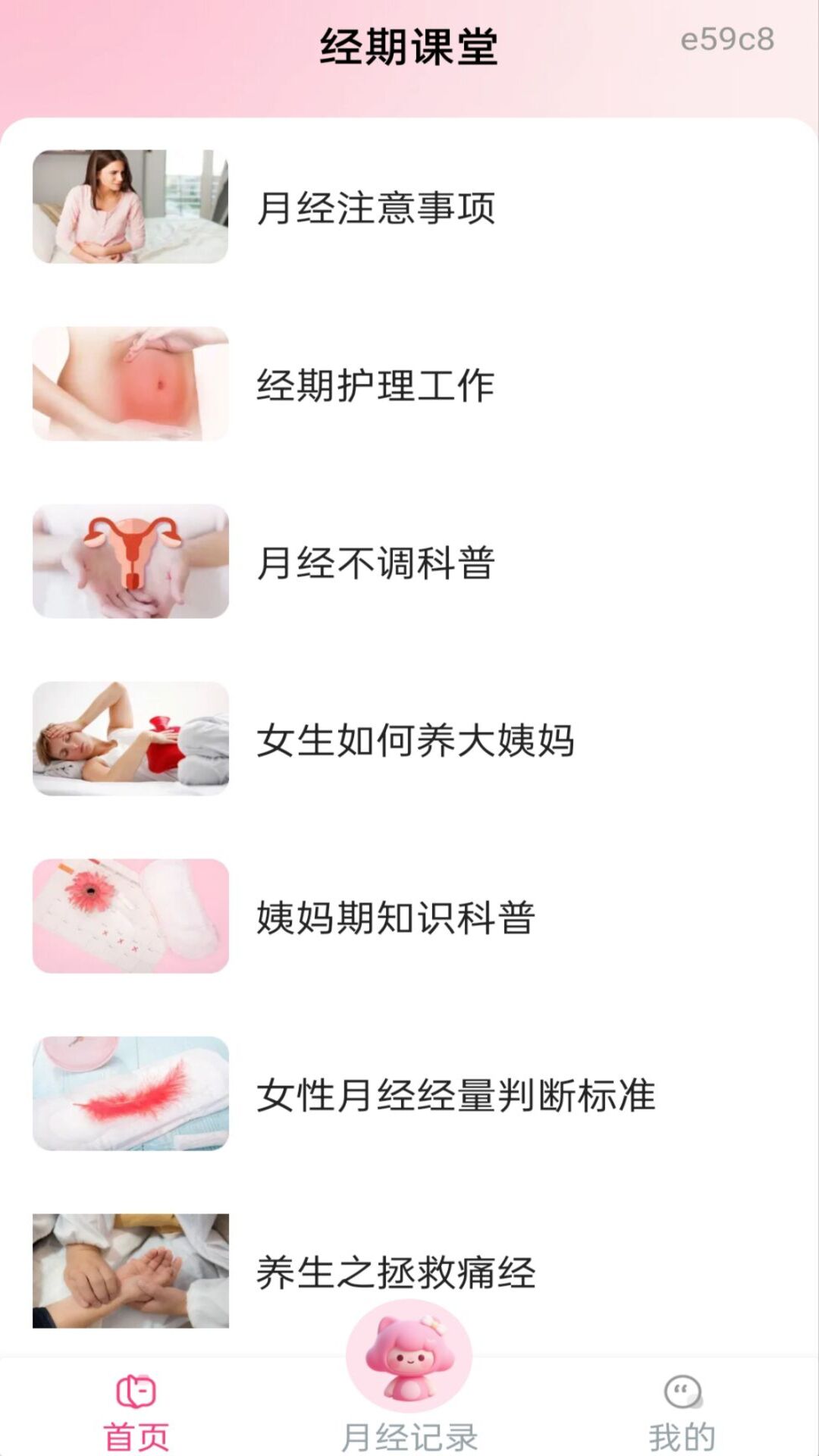Open 女生如何养大姨妈 article
This screenshot has height=1456, width=819.
415,742
